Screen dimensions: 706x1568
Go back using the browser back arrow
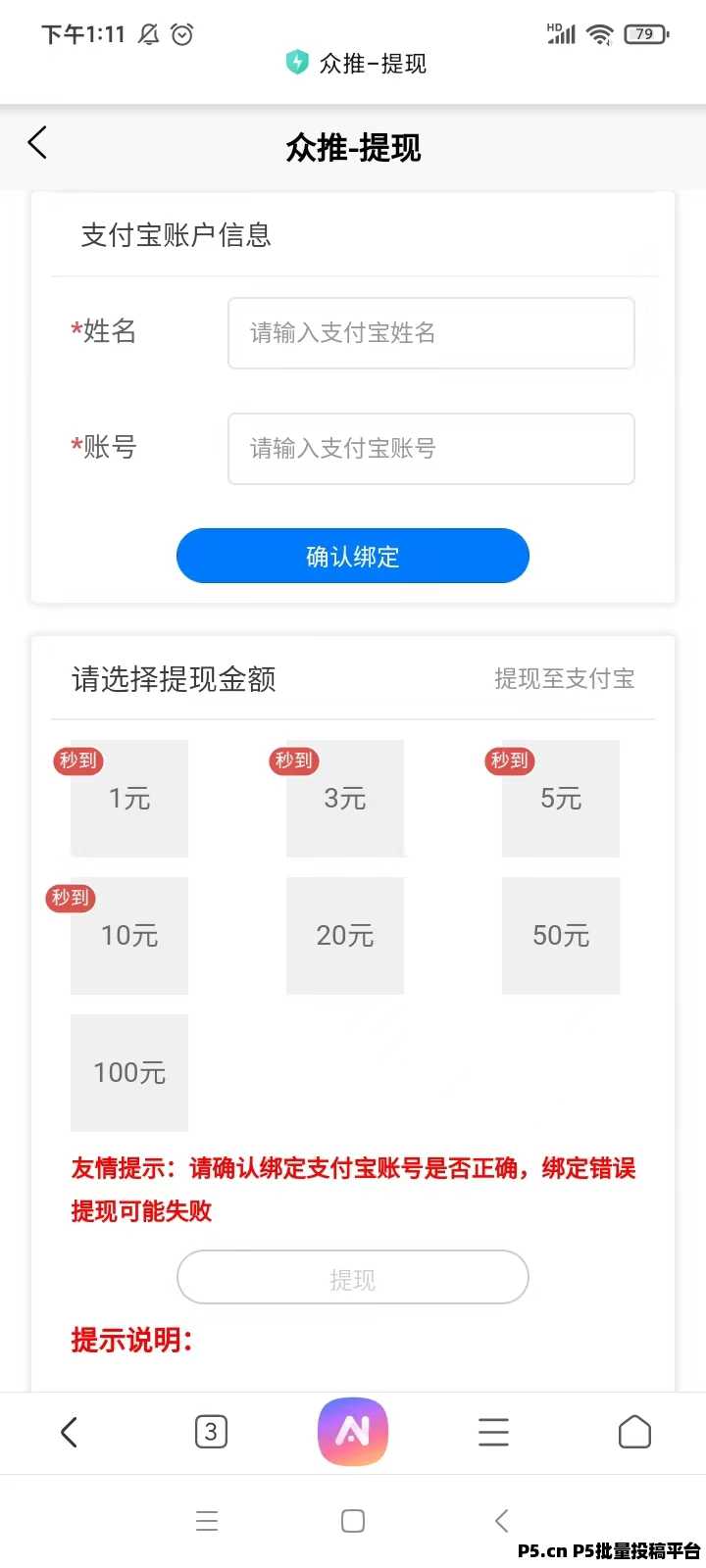click(x=69, y=1433)
